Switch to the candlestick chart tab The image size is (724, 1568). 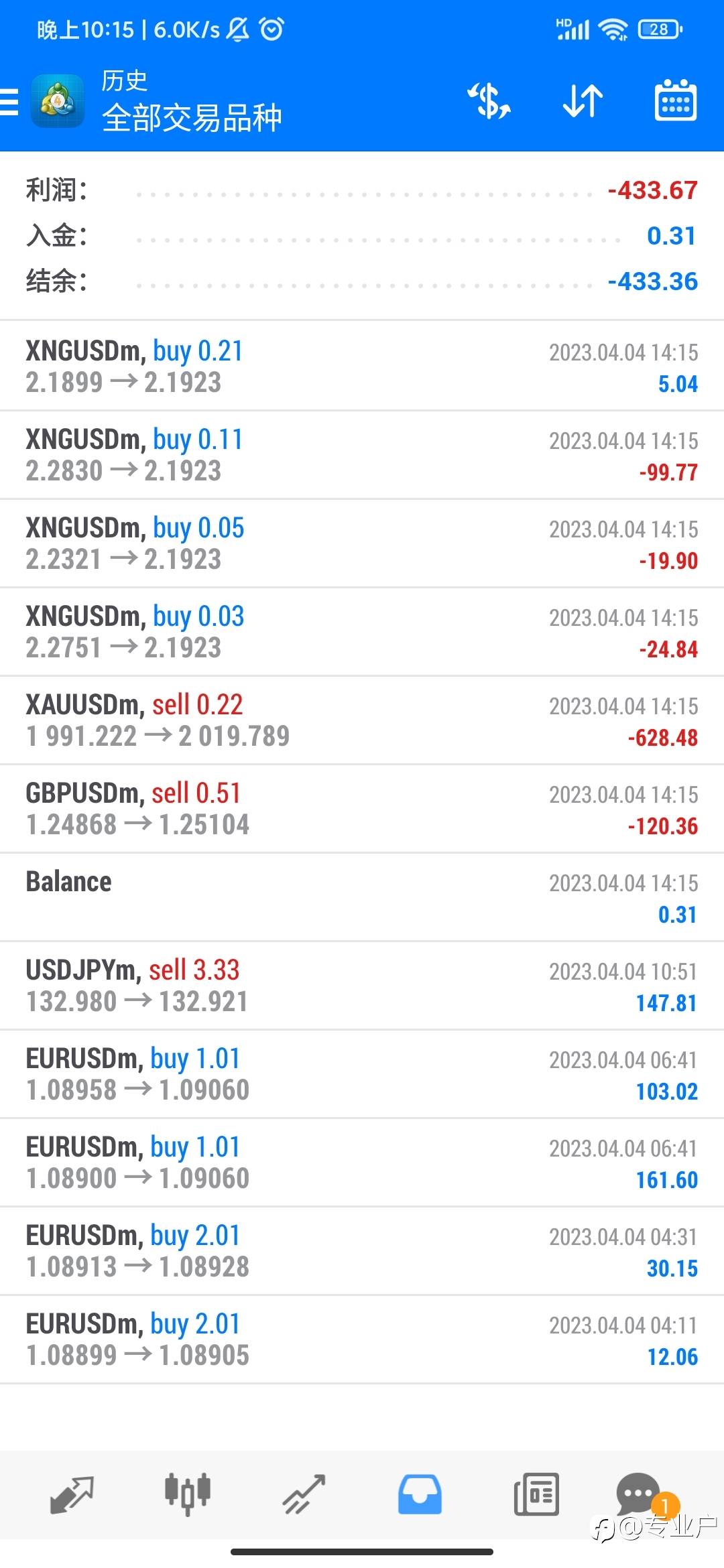tap(188, 1494)
